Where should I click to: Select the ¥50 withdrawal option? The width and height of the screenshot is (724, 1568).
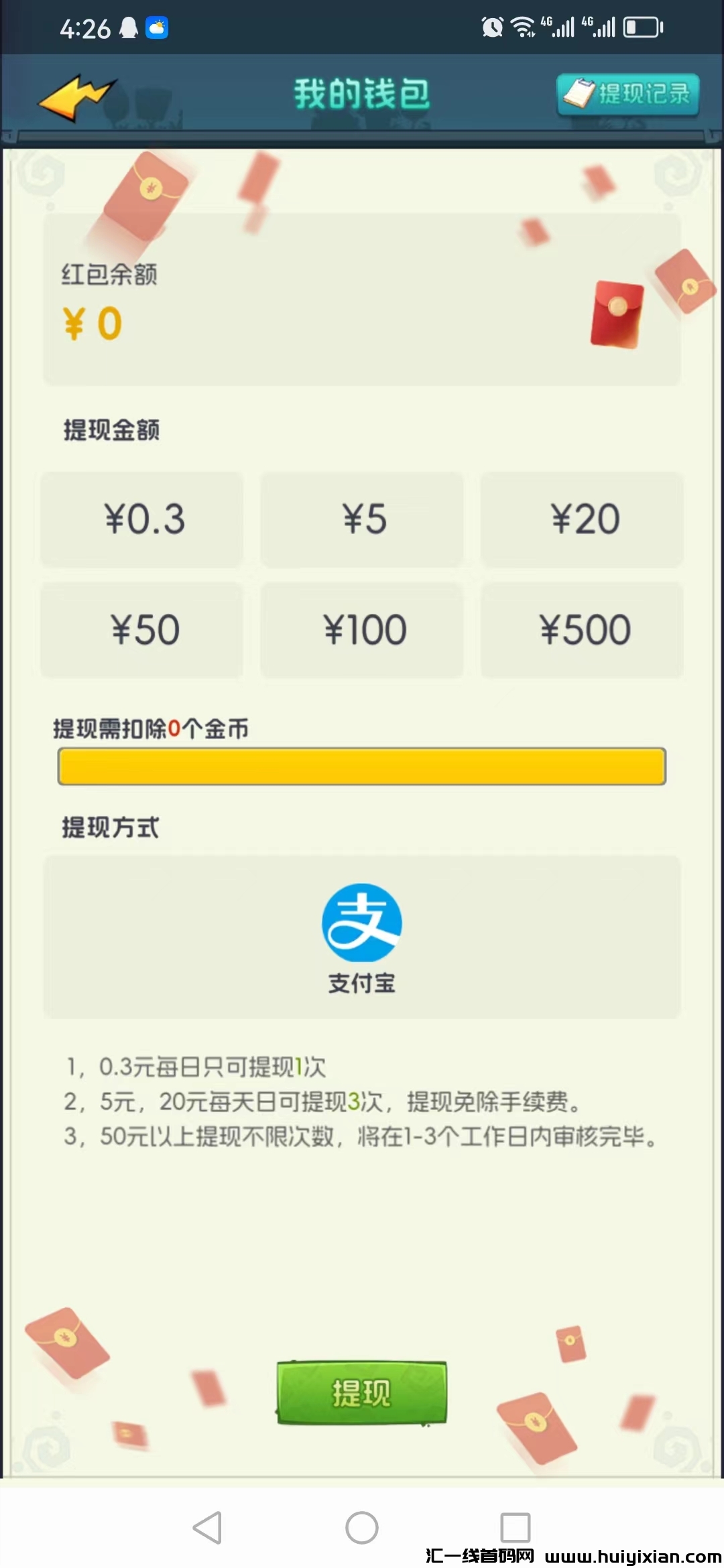[142, 630]
